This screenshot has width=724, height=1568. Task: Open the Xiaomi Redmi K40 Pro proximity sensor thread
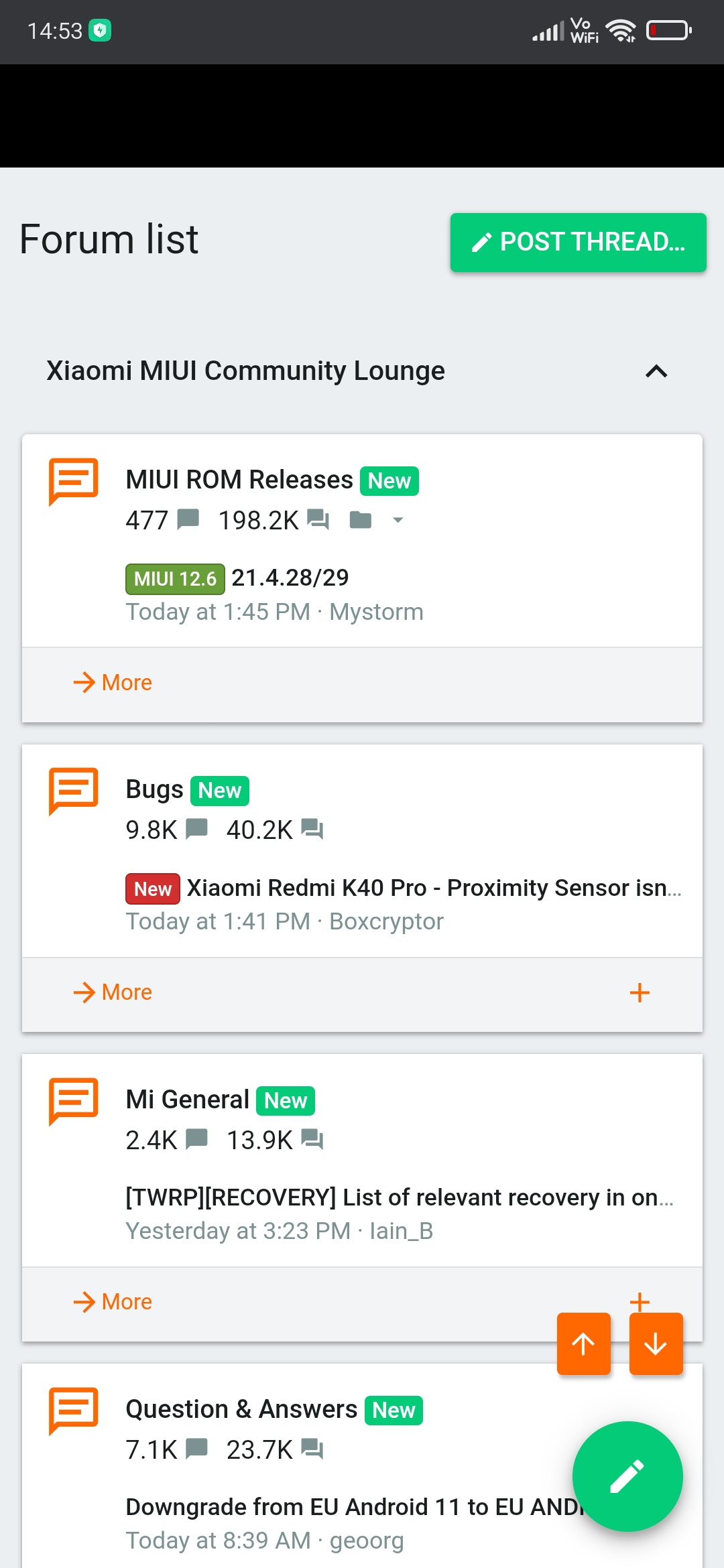point(432,888)
